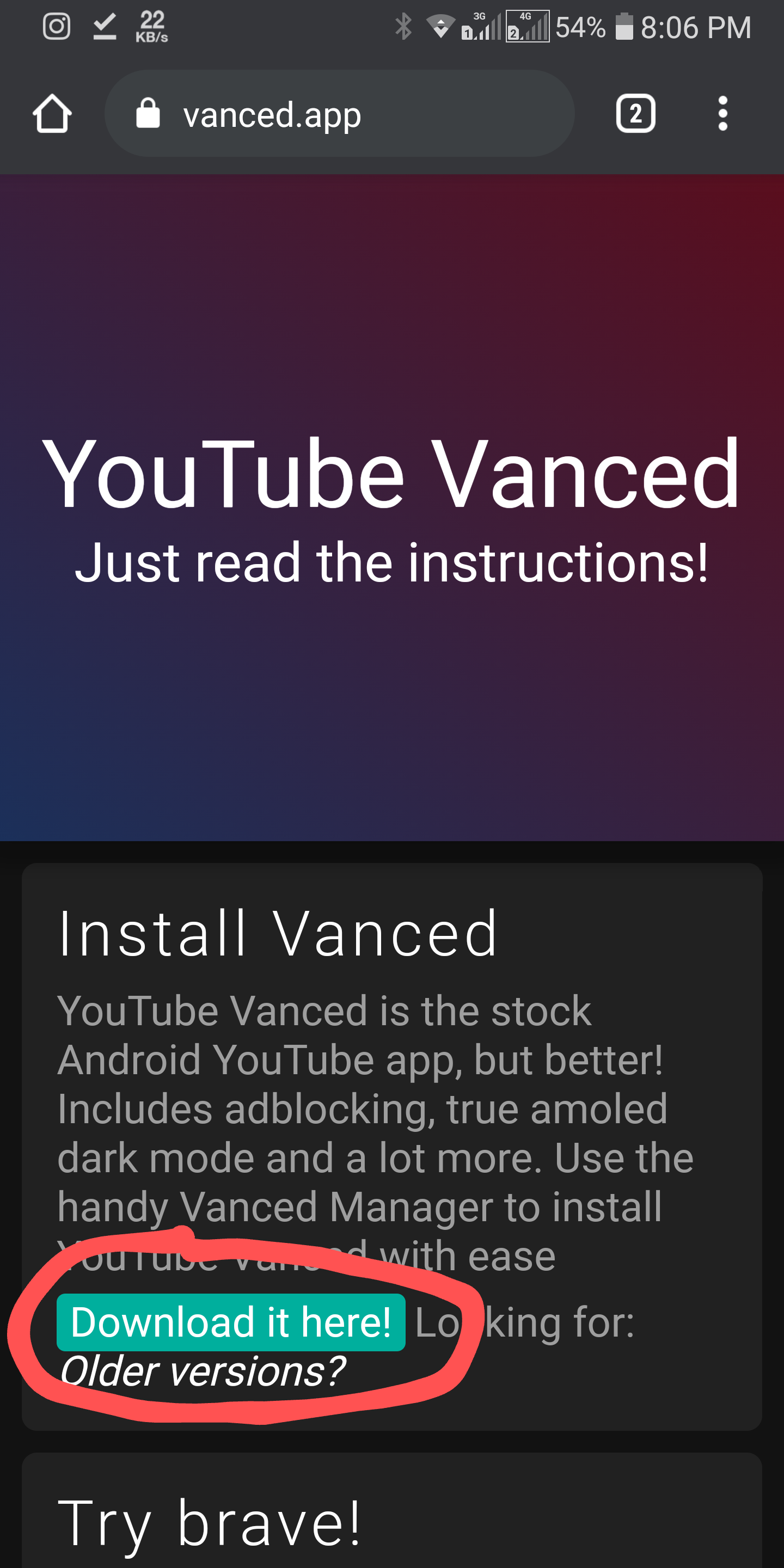This screenshot has width=784, height=1568.
Task: Tap the Download it here! button
Action: 231,1322
